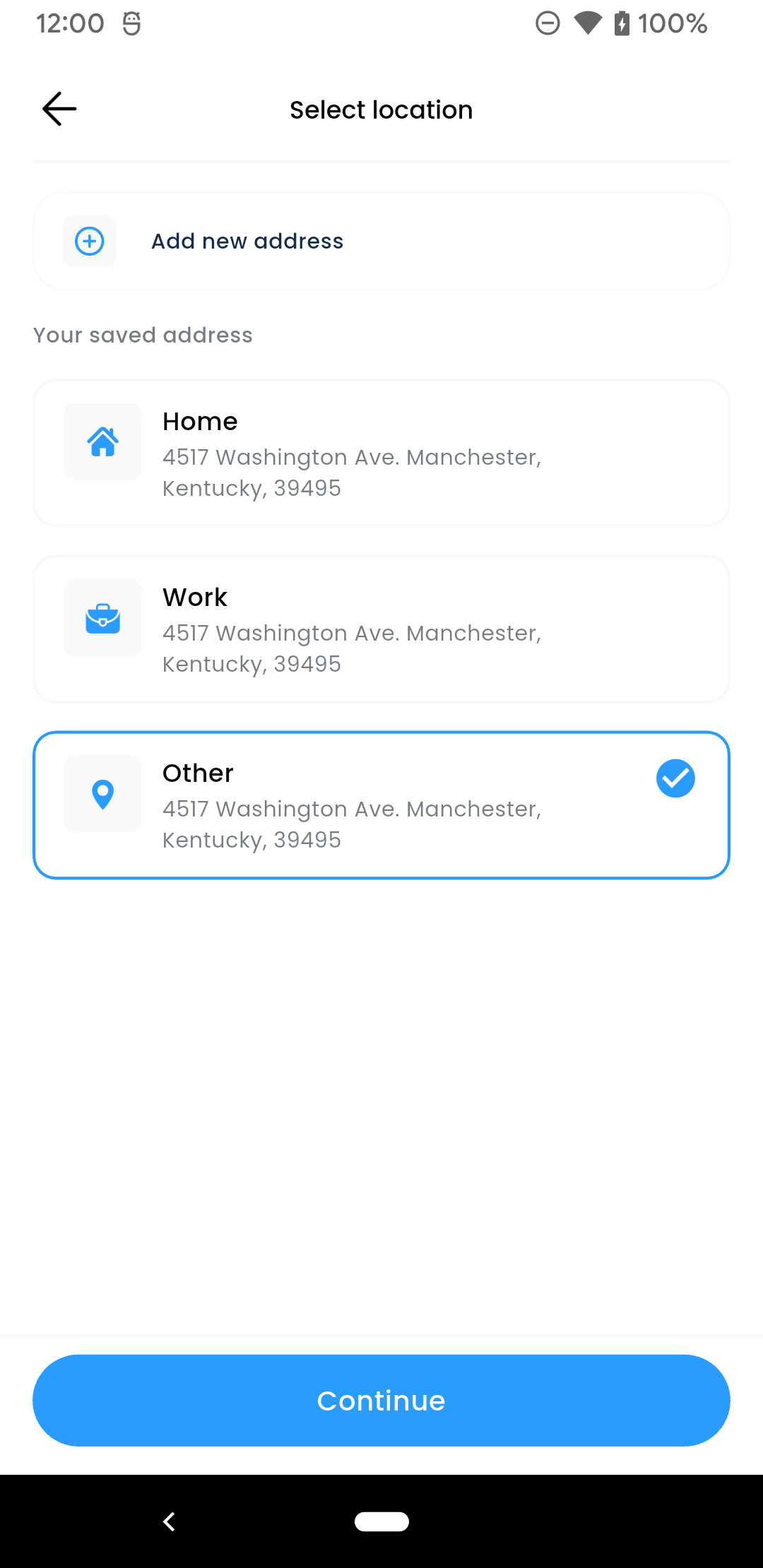The height and width of the screenshot is (1568, 763).
Task: Select the Home saved address
Action: pyautogui.click(x=381, y=453)
